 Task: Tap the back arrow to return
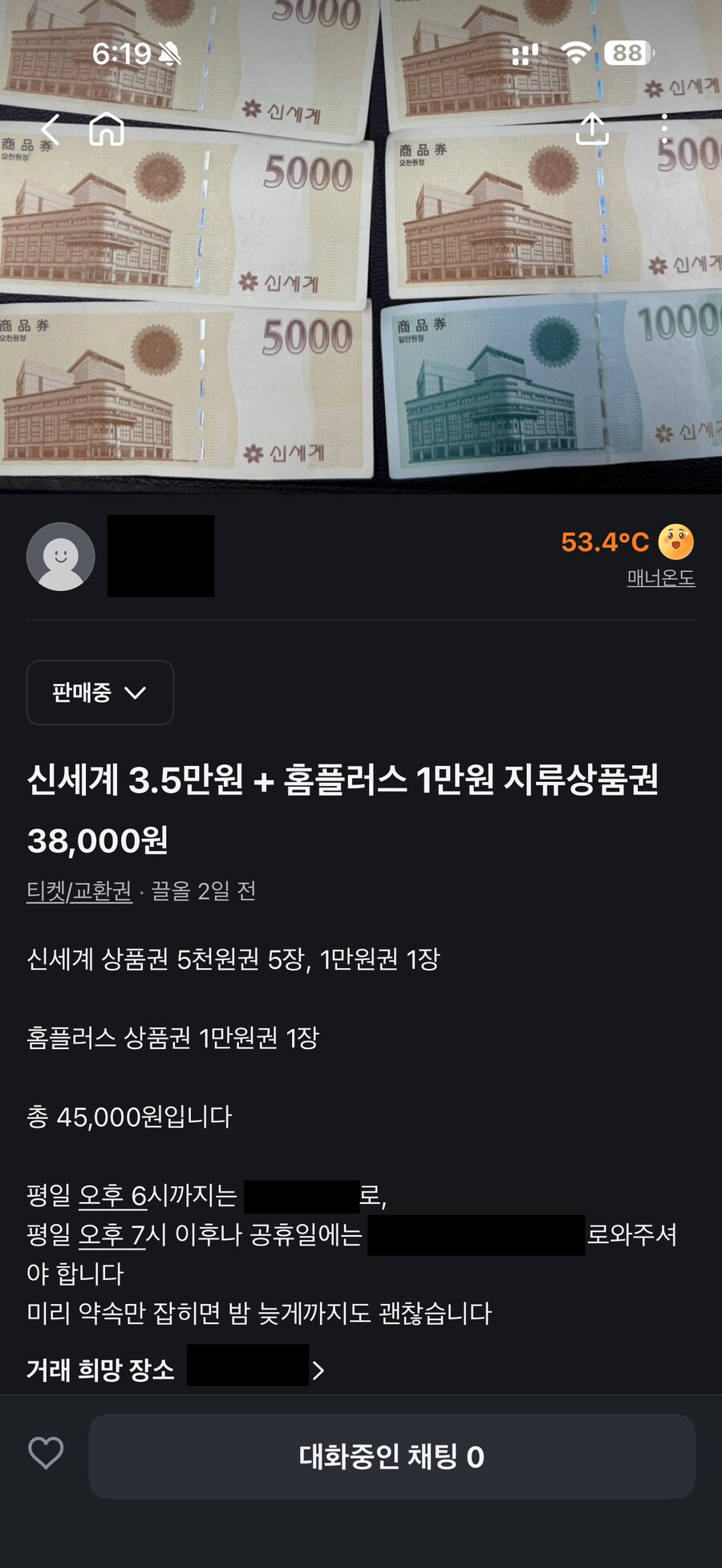click(48, 129)
